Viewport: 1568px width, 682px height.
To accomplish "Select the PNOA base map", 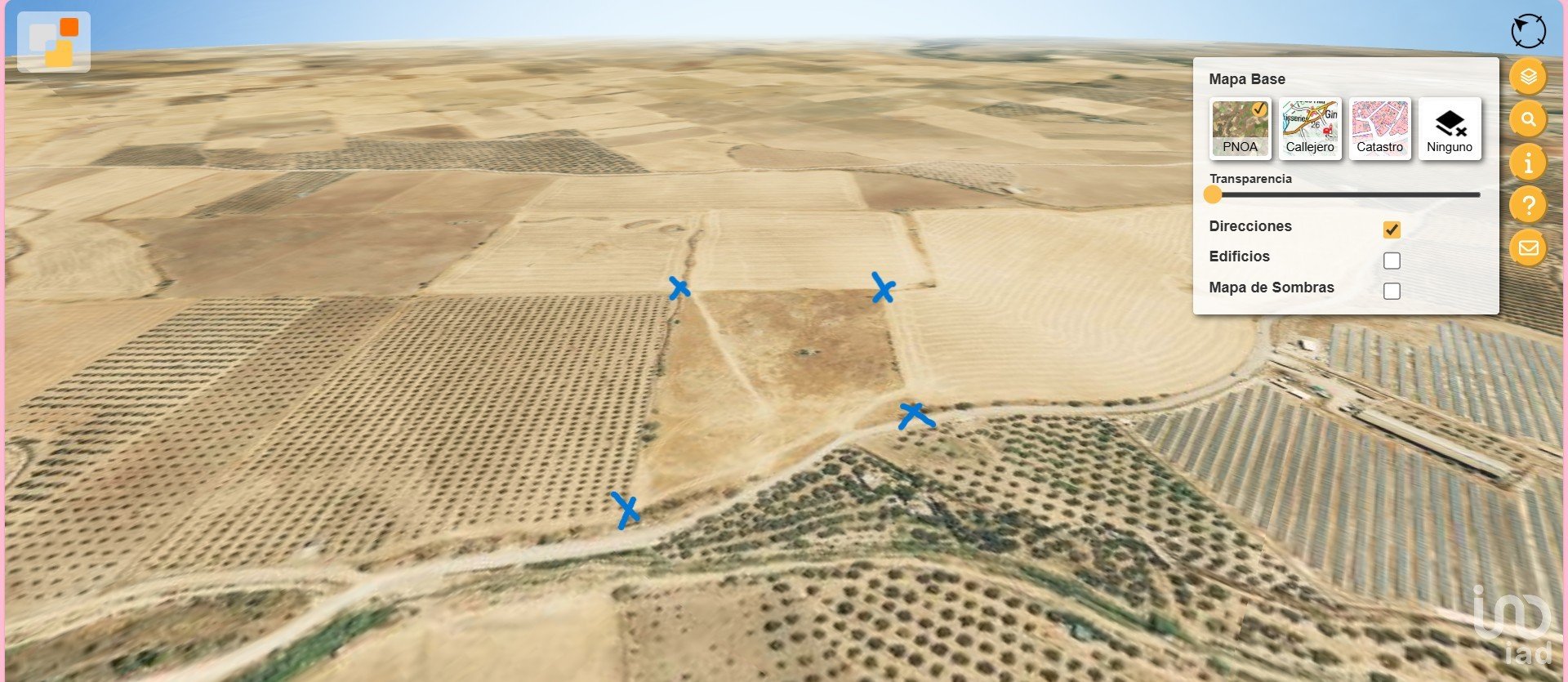I will [1240, 127].
